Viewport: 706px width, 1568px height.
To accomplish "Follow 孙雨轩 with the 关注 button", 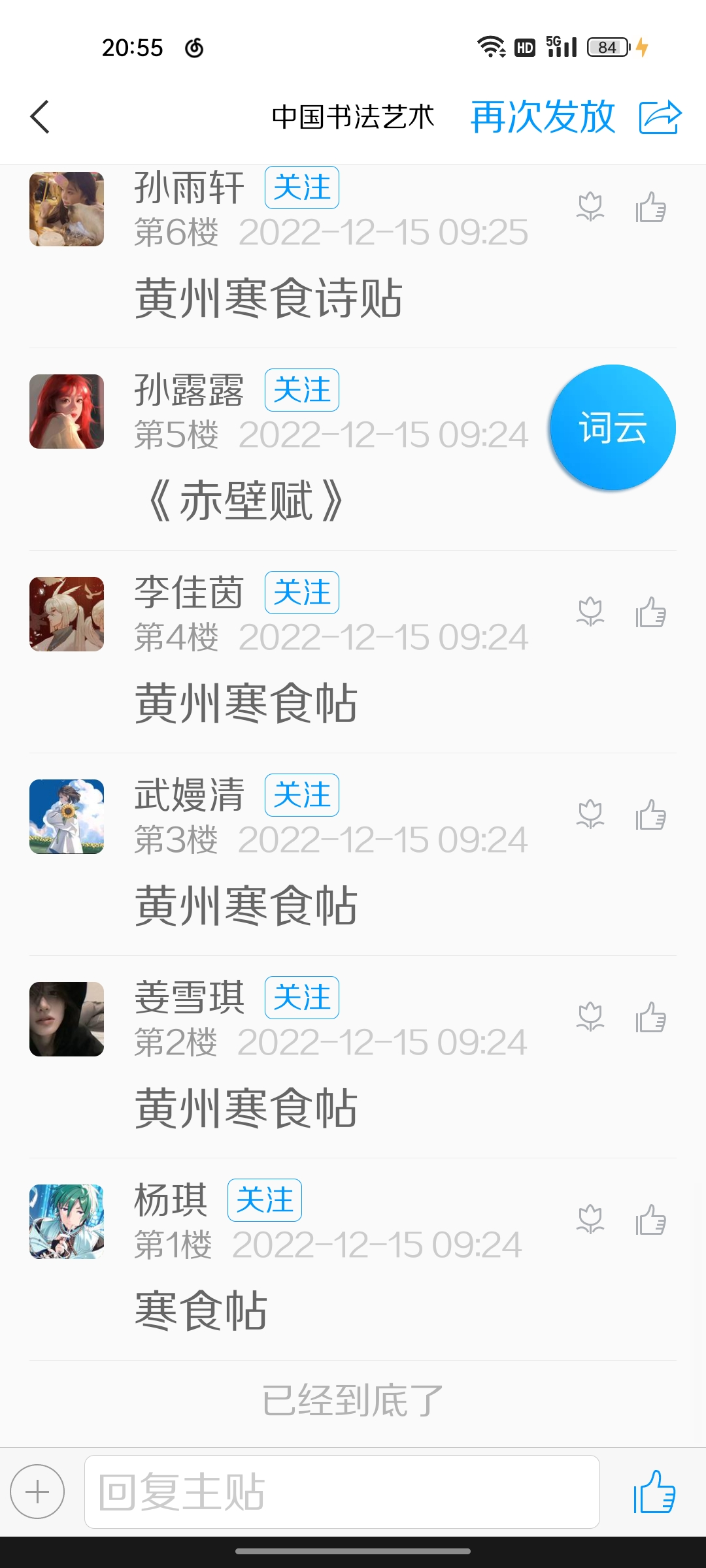I will pos(301,188).
